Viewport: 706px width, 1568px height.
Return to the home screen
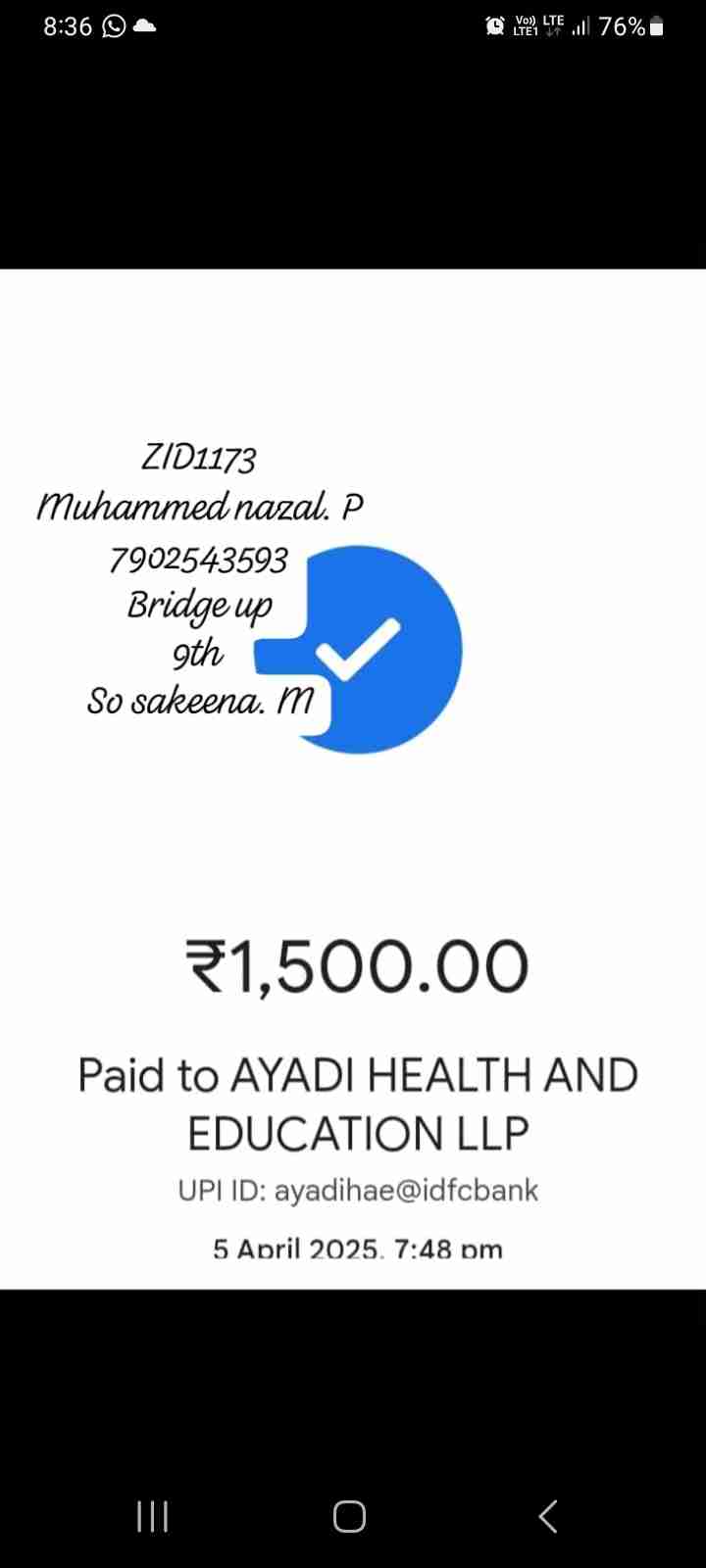pyautogui.click(x=350, y=1516)
